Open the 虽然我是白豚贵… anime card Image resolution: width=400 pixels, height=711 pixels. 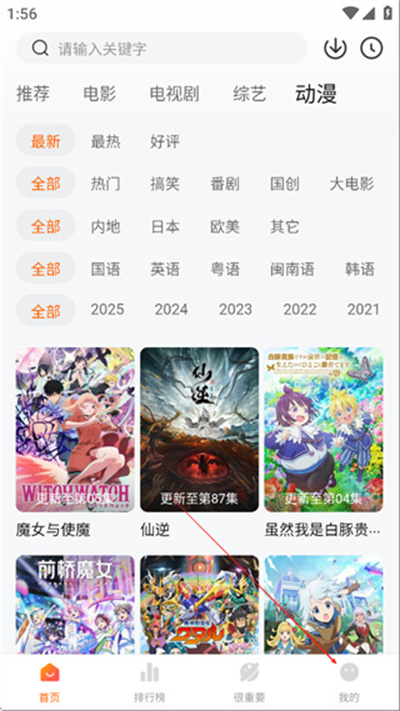[324, 442]
